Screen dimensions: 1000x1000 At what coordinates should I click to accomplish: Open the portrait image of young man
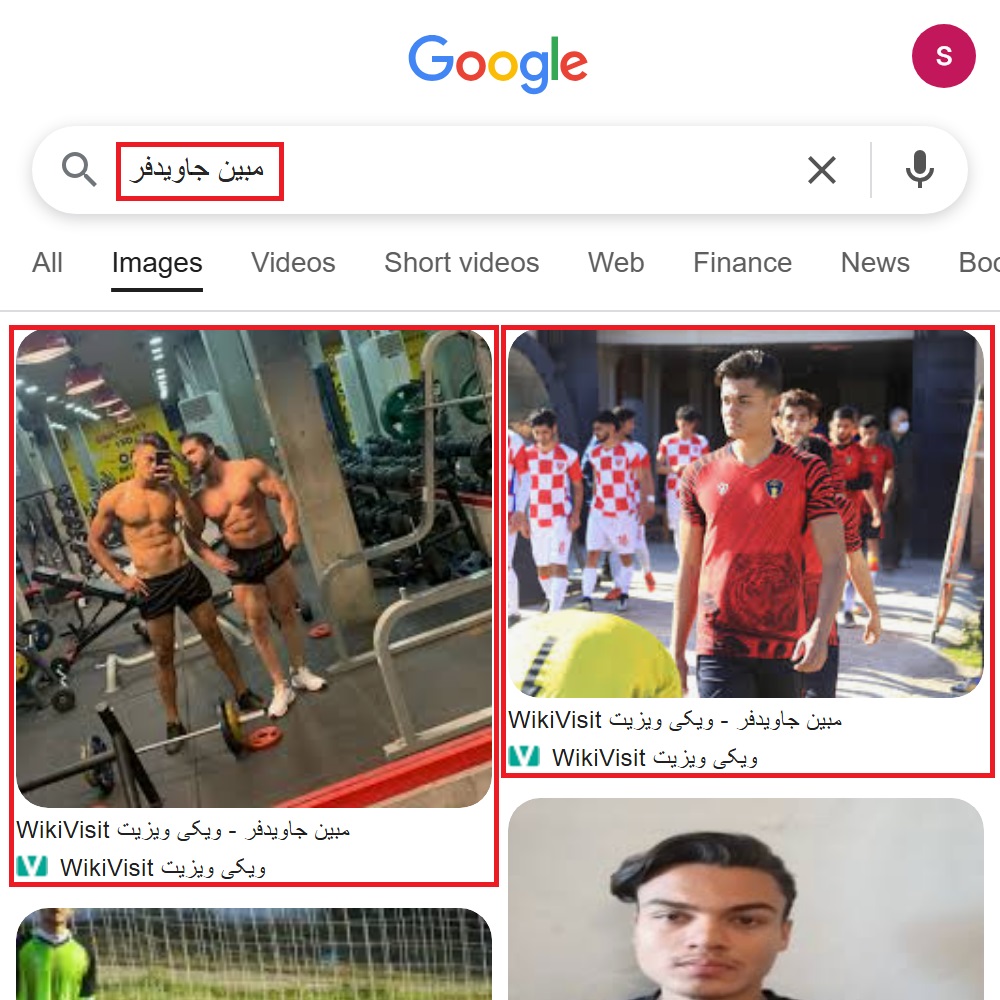(x=746, y=900)
